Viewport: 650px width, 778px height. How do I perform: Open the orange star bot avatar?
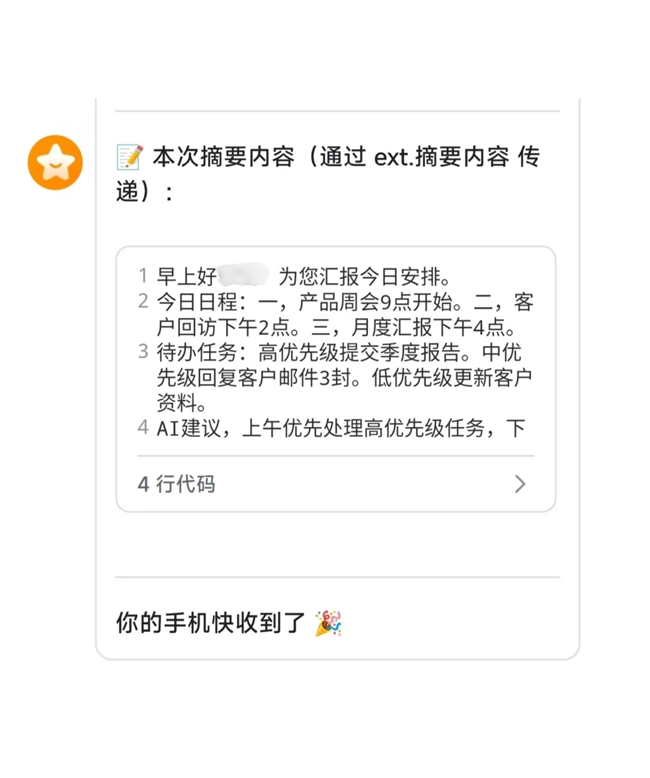[56, 162]
